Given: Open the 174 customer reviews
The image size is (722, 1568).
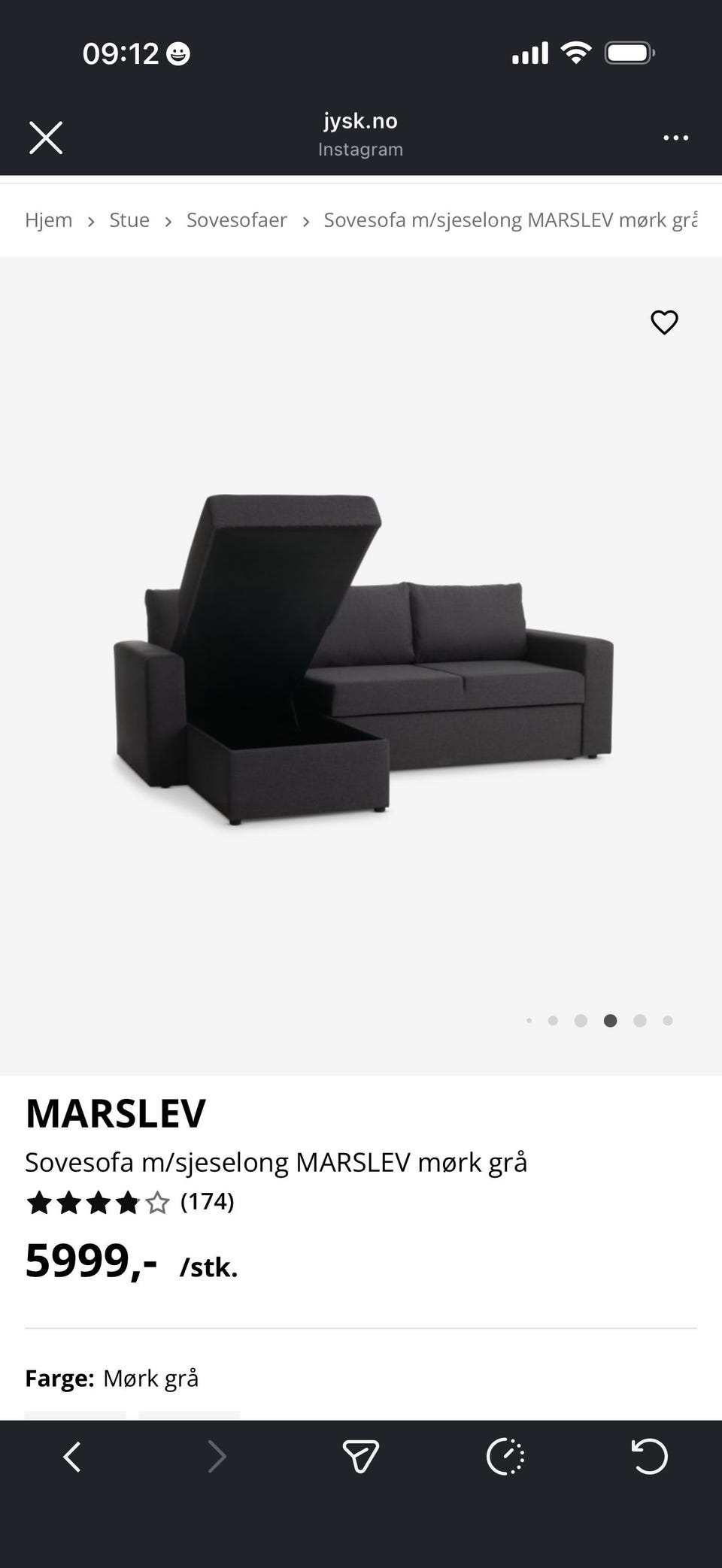Looking at the screenshot, I should coord(207,1202).
